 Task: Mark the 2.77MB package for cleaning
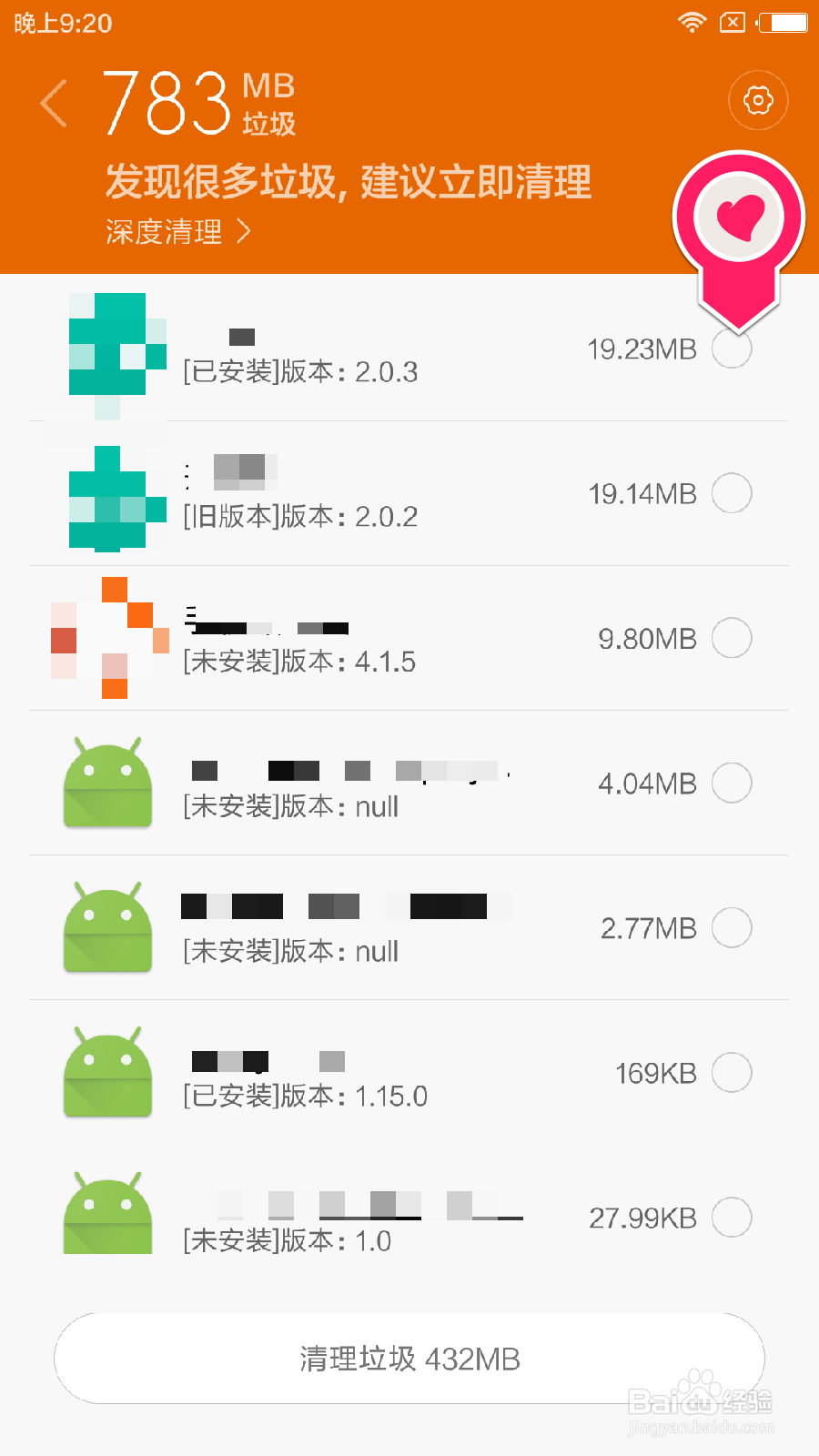[x=732, y=927]
